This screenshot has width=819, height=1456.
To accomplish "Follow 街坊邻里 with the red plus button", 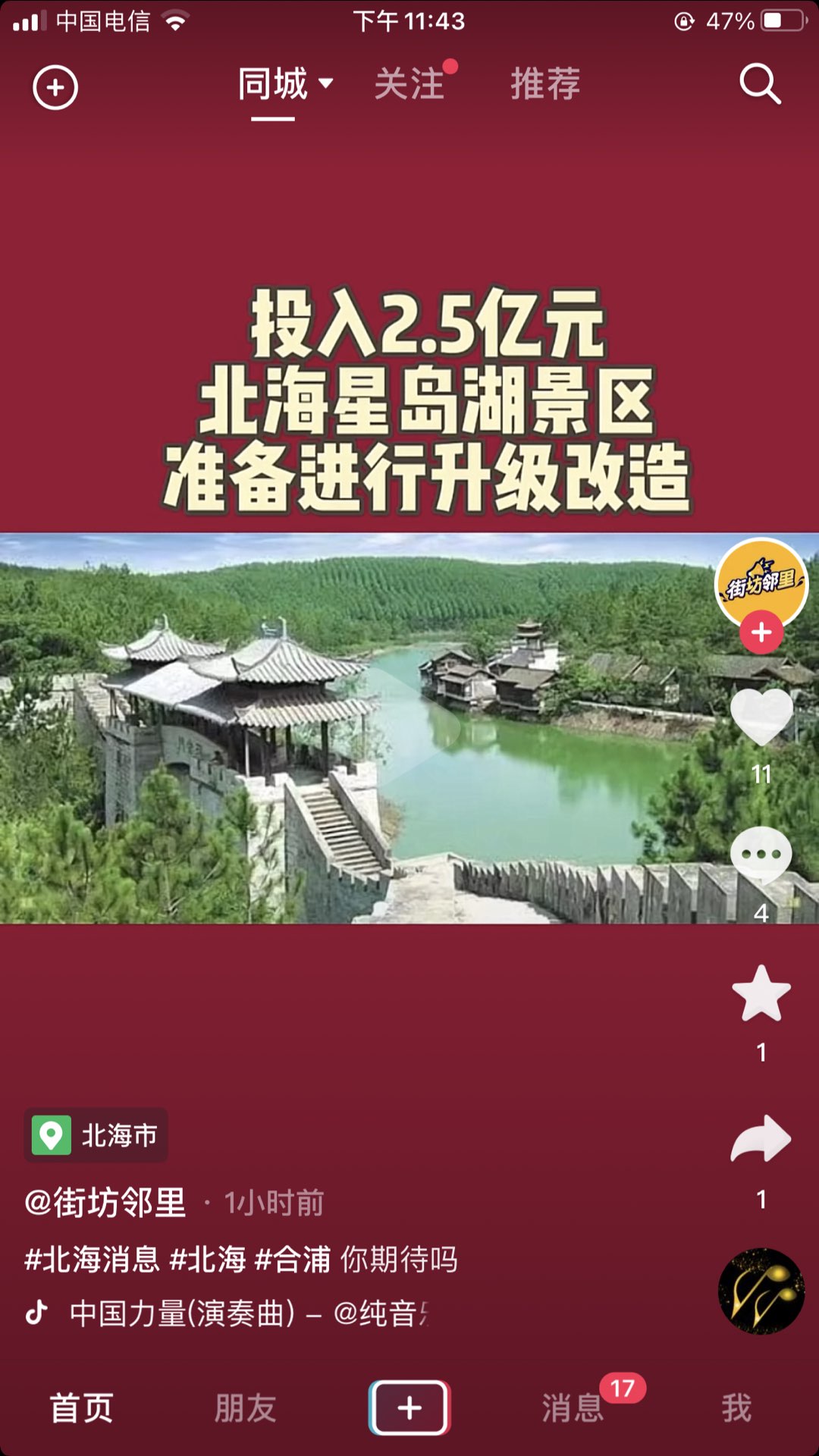I will (761, 632).
